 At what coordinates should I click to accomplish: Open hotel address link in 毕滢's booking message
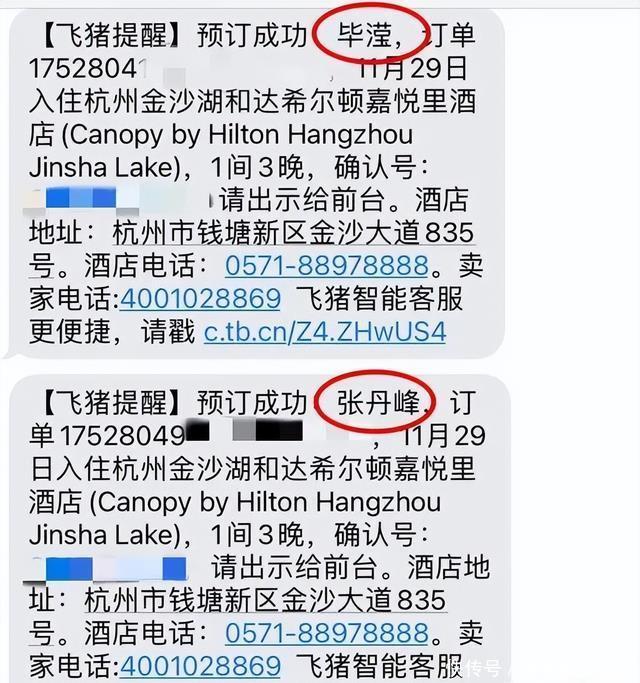[x=293, y=234]
